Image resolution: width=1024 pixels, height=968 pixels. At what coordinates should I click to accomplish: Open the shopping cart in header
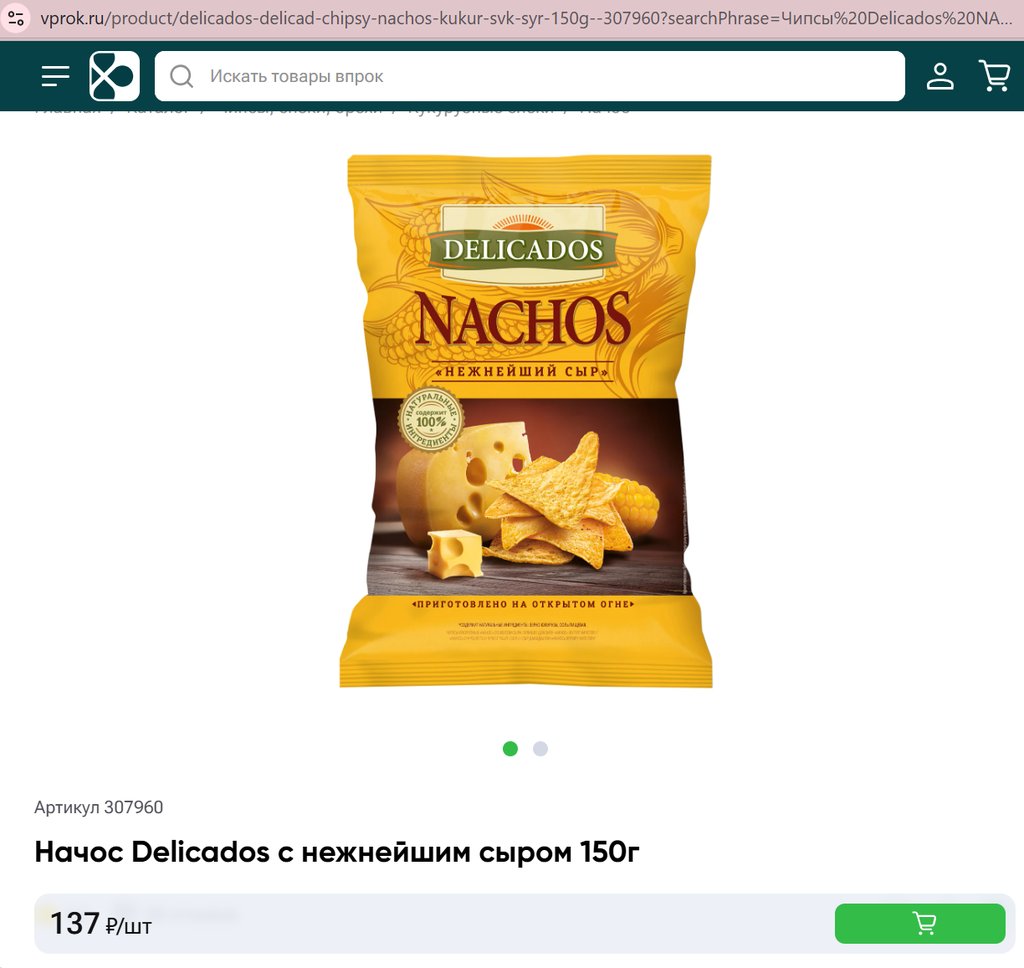[x=994, y=76]
